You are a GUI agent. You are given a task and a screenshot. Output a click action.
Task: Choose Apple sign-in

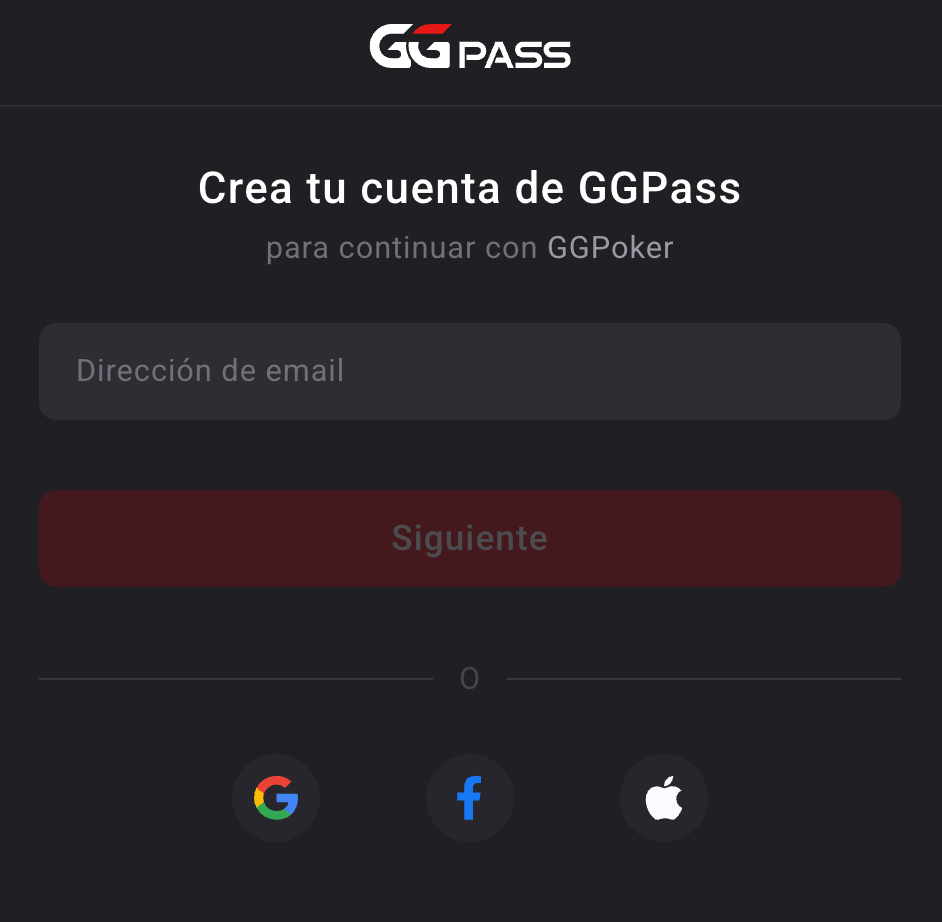point(664,798)
